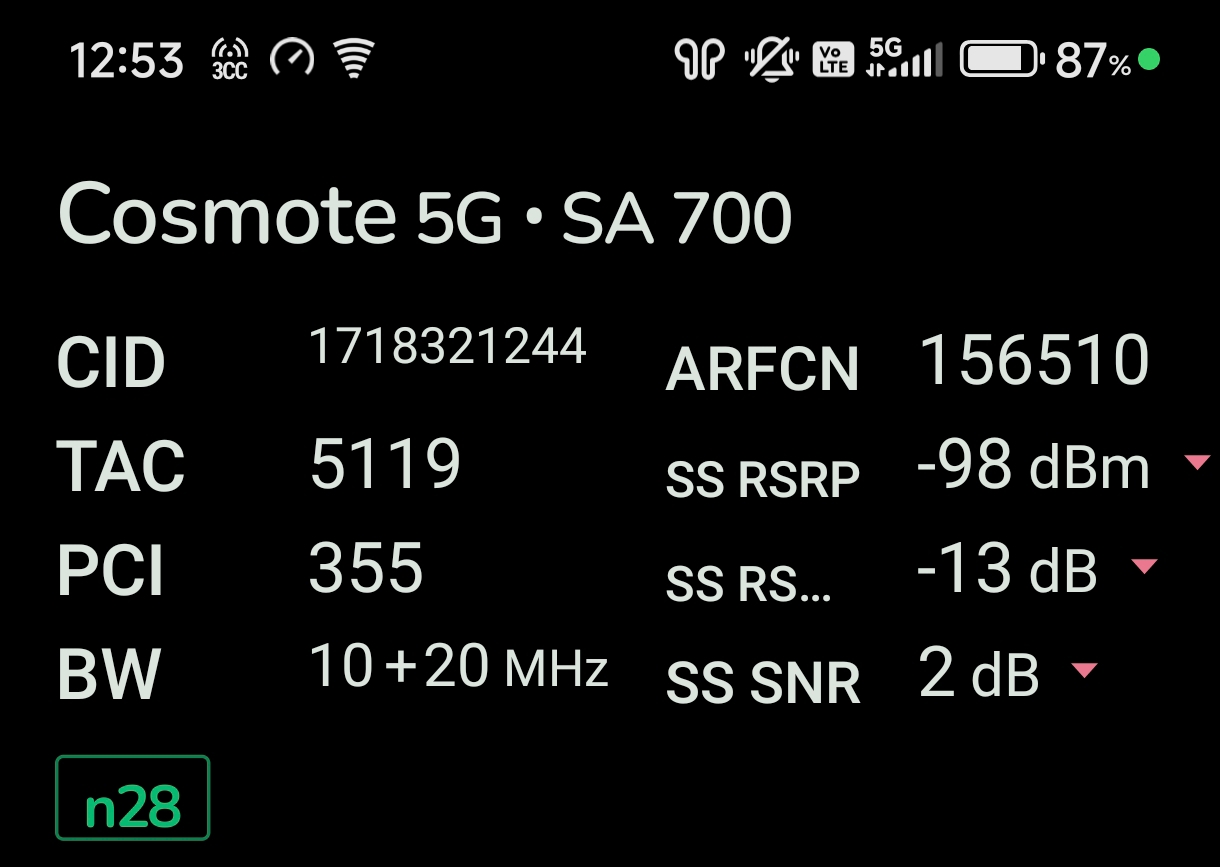Open the Cosmote 5G SA 700 cell card
The height and width of the screenshot is (867, 1220).
(425, 215)
